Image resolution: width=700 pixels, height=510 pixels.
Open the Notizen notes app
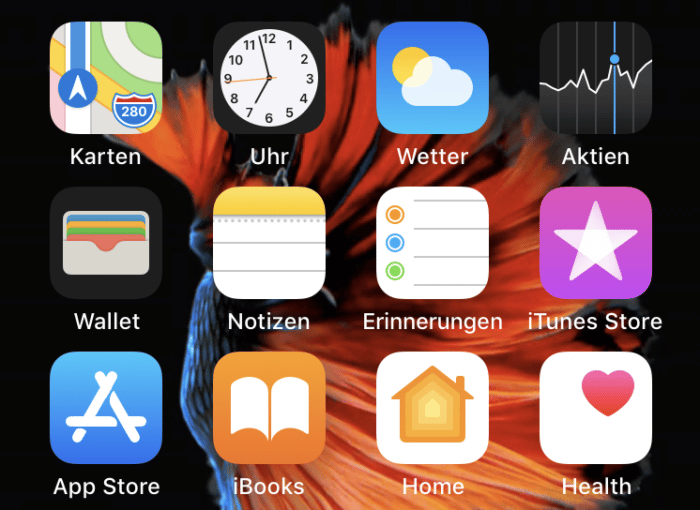click(x=269, y=243)
